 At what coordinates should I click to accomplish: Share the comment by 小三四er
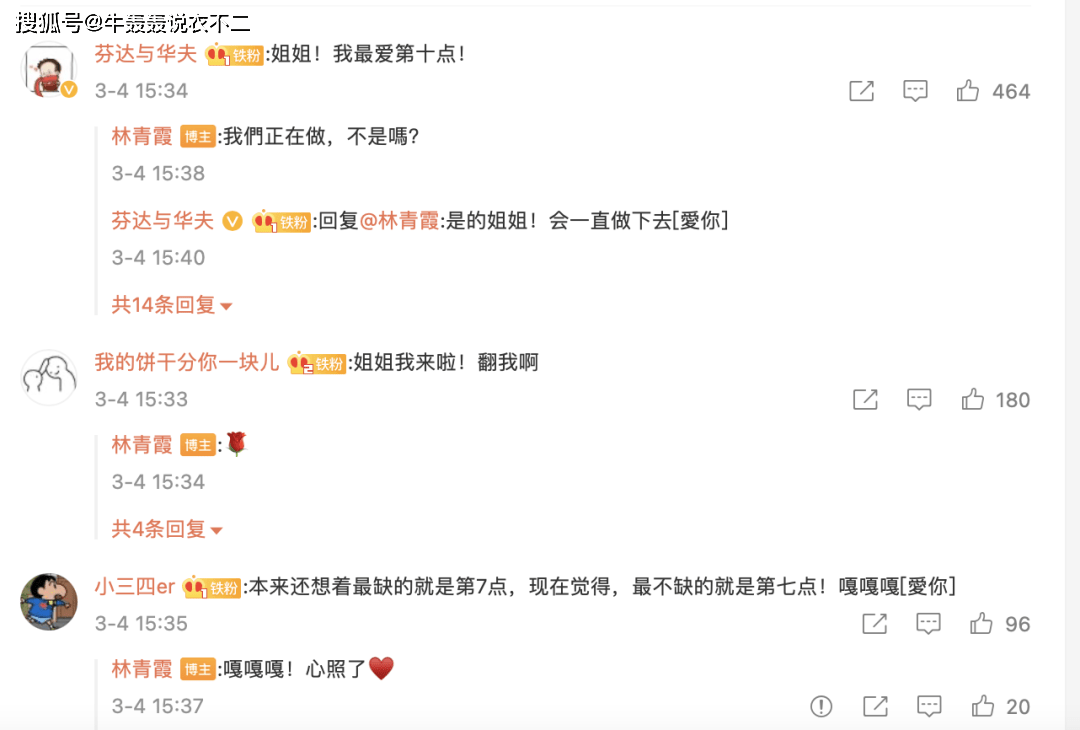pos(874,624)
